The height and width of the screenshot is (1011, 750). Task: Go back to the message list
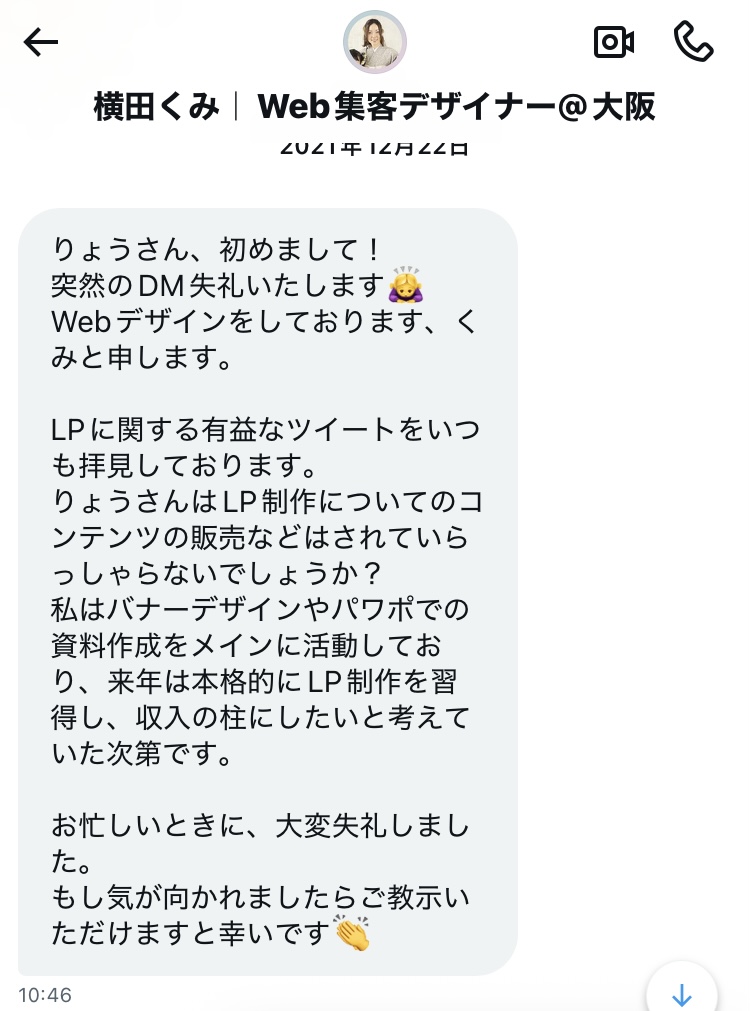coord(41,42)
